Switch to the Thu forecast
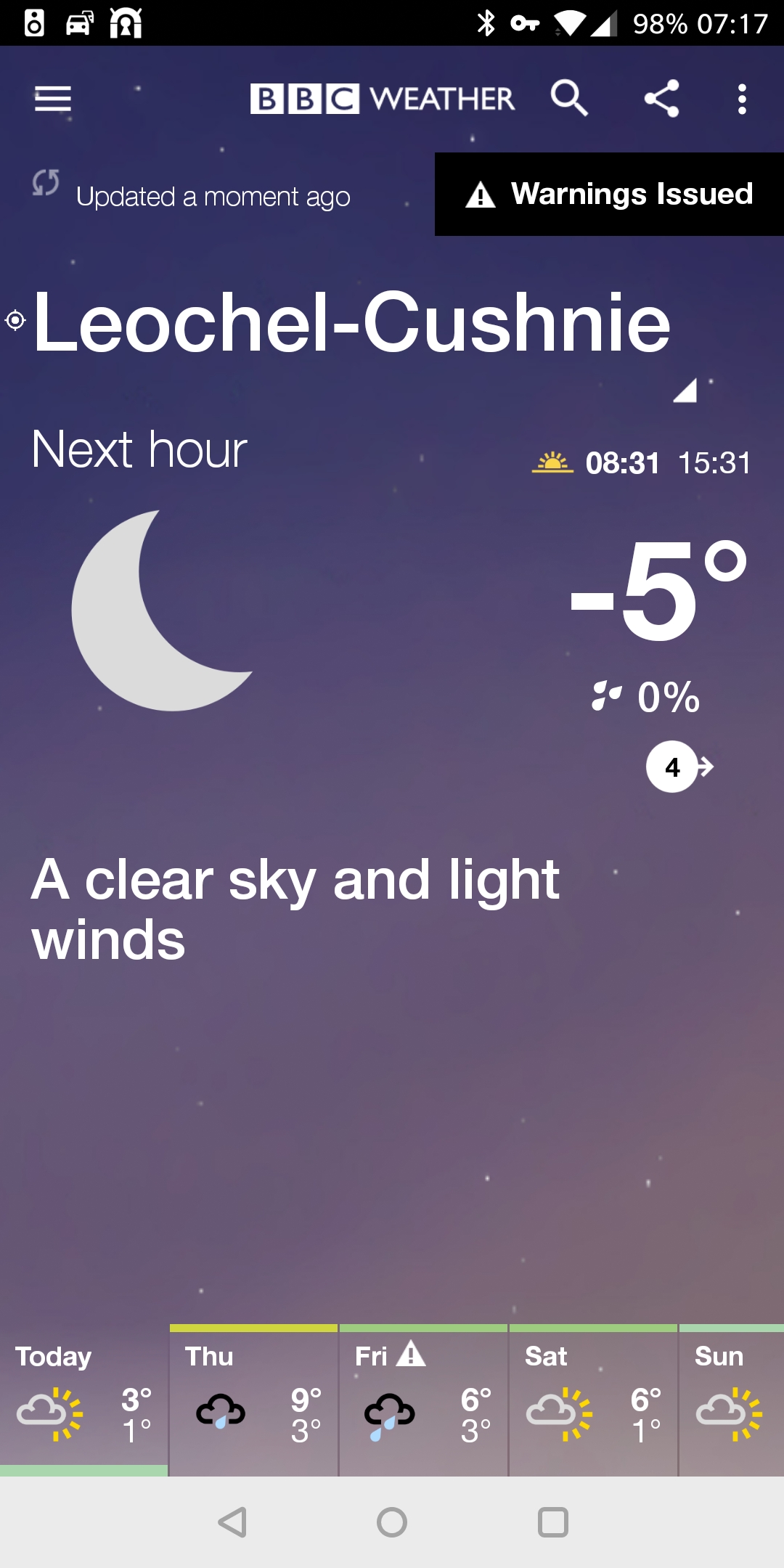 [x=253, y=1400]
